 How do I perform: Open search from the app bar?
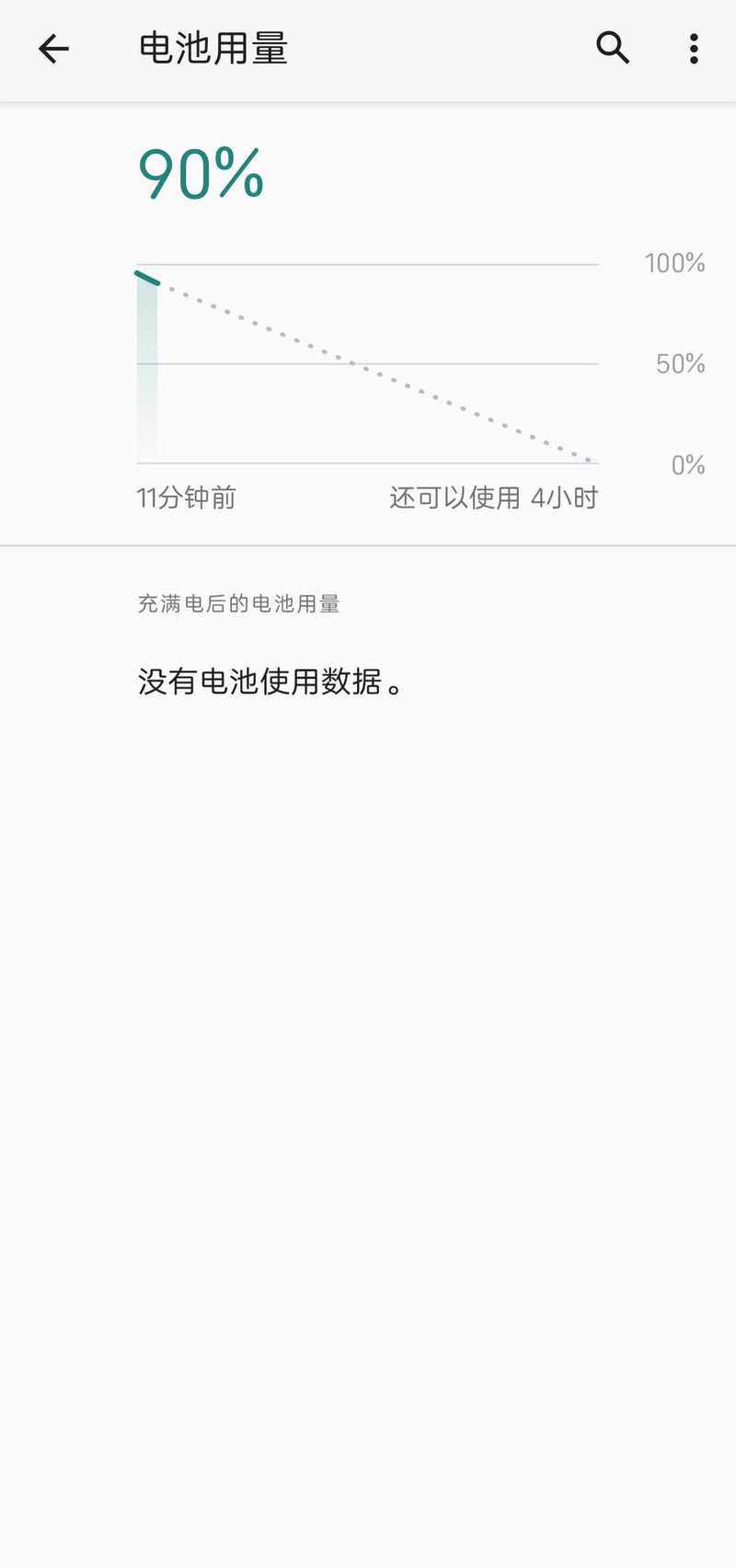613,48
